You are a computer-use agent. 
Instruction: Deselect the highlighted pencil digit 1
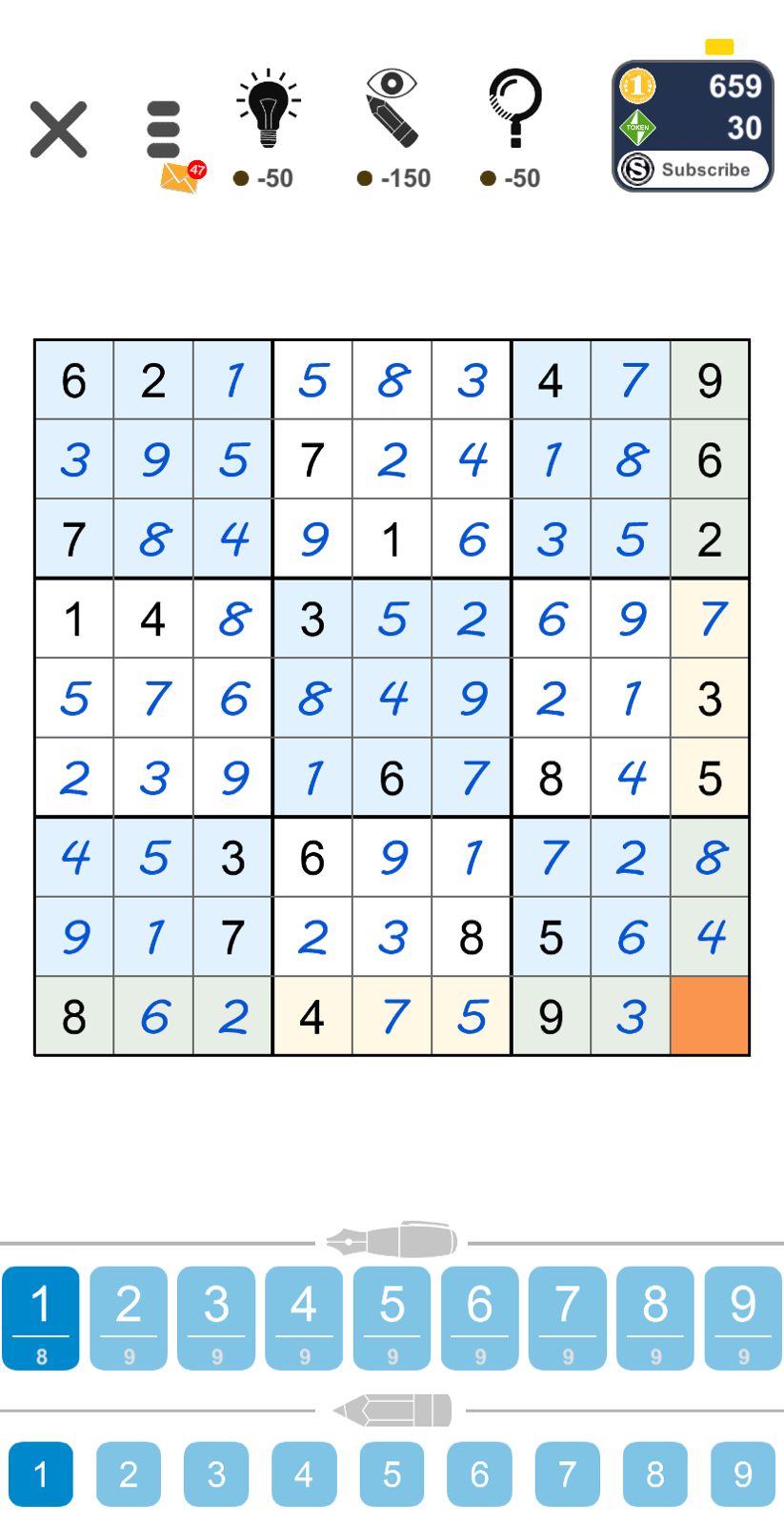pyautogui.click(x=41, y=1474)
